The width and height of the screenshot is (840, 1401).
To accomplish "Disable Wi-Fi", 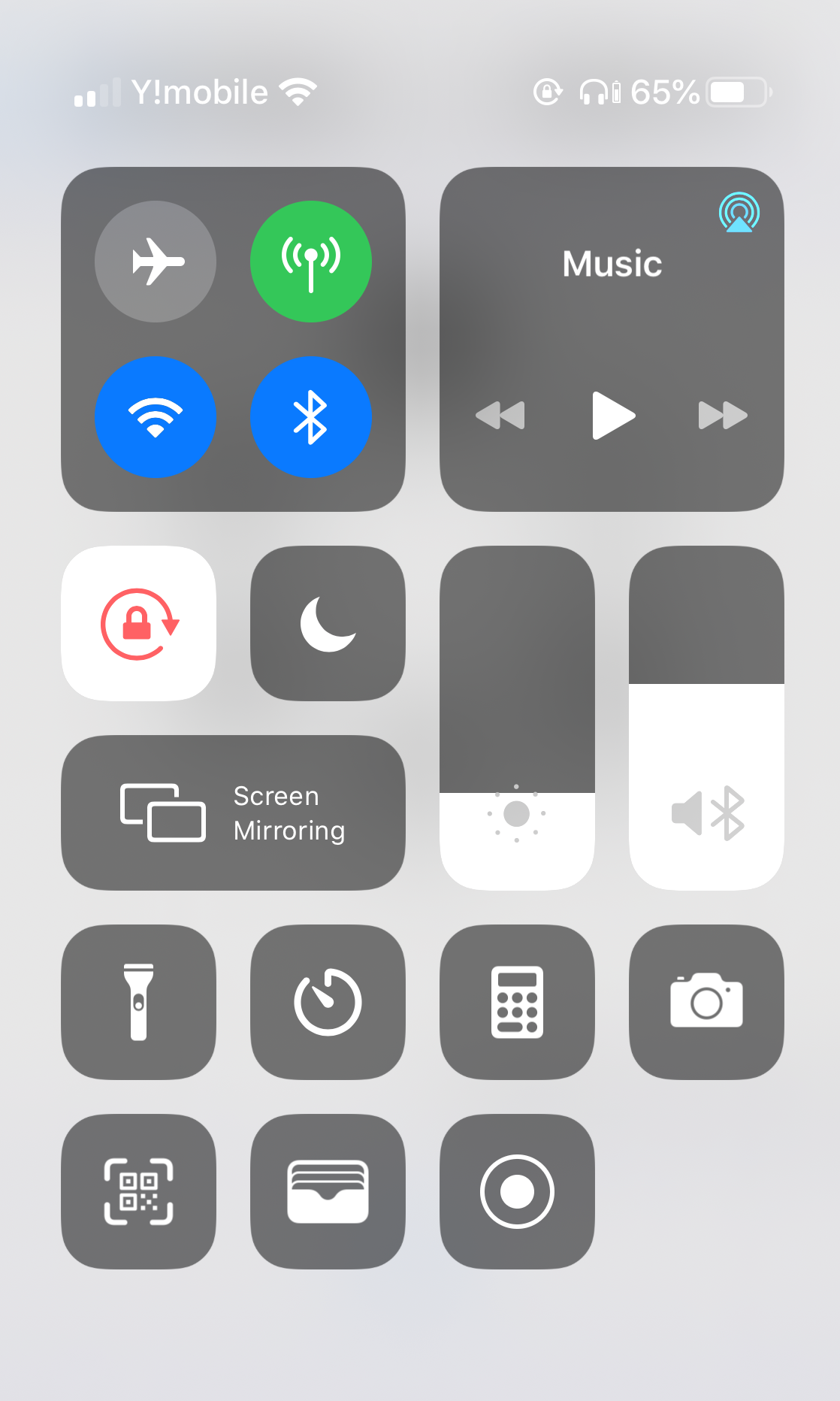I will coord(156,417).
